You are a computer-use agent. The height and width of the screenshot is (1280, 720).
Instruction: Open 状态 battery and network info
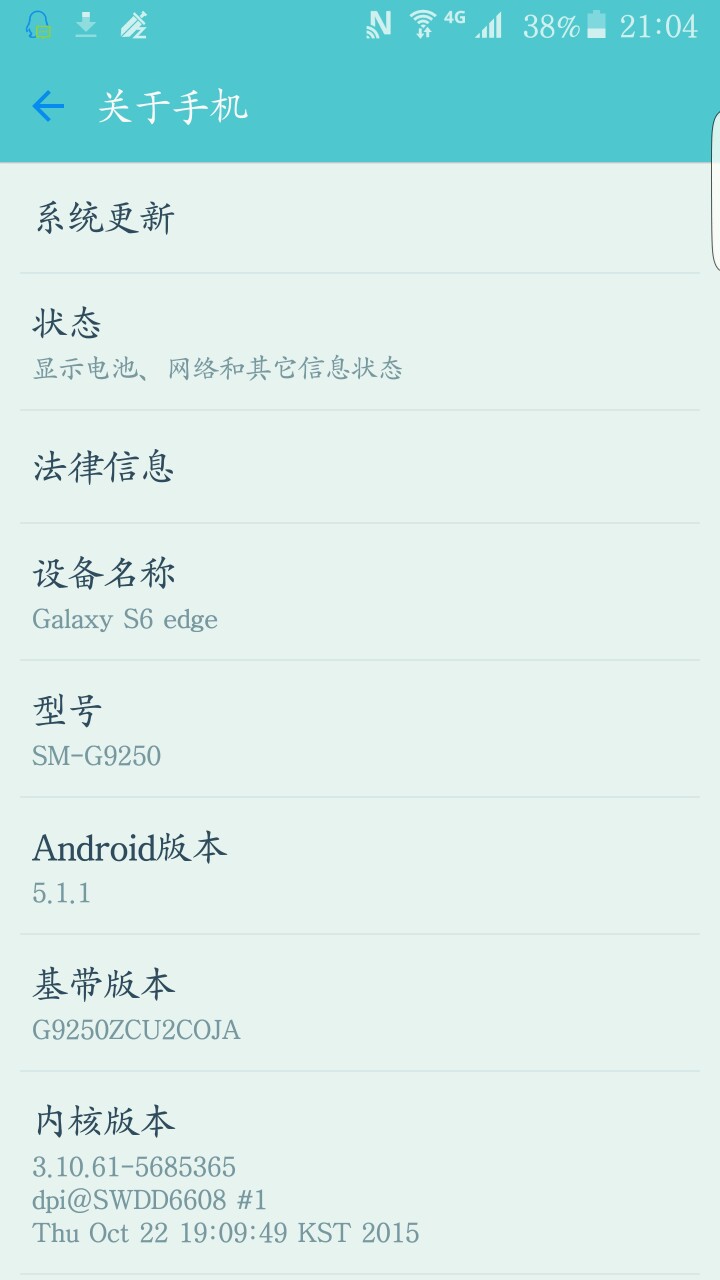(360, 343)
